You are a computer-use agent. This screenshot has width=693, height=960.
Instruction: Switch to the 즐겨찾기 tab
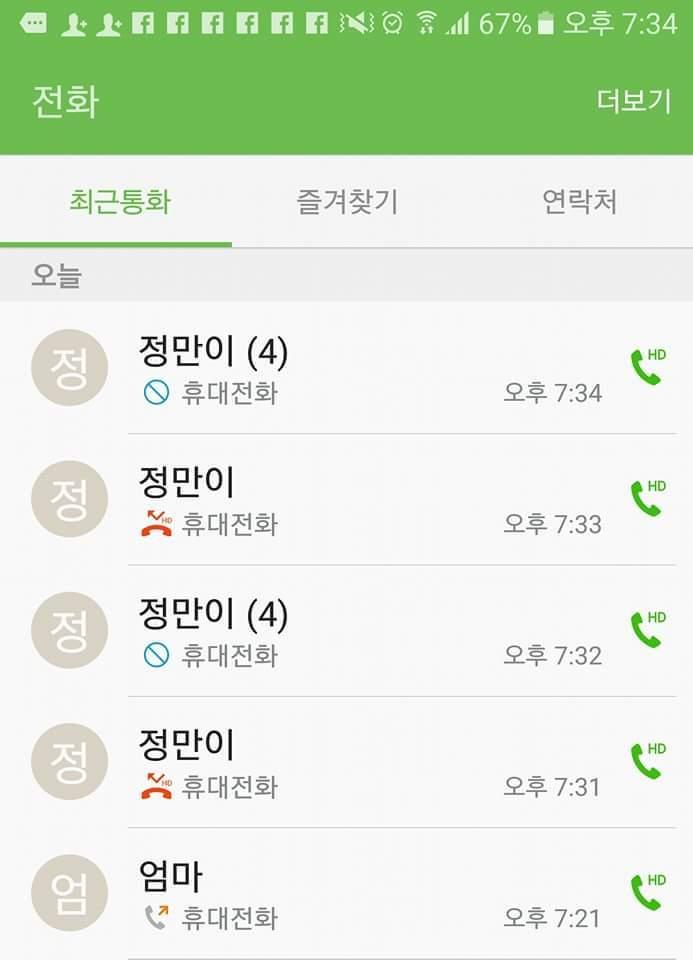347,203
